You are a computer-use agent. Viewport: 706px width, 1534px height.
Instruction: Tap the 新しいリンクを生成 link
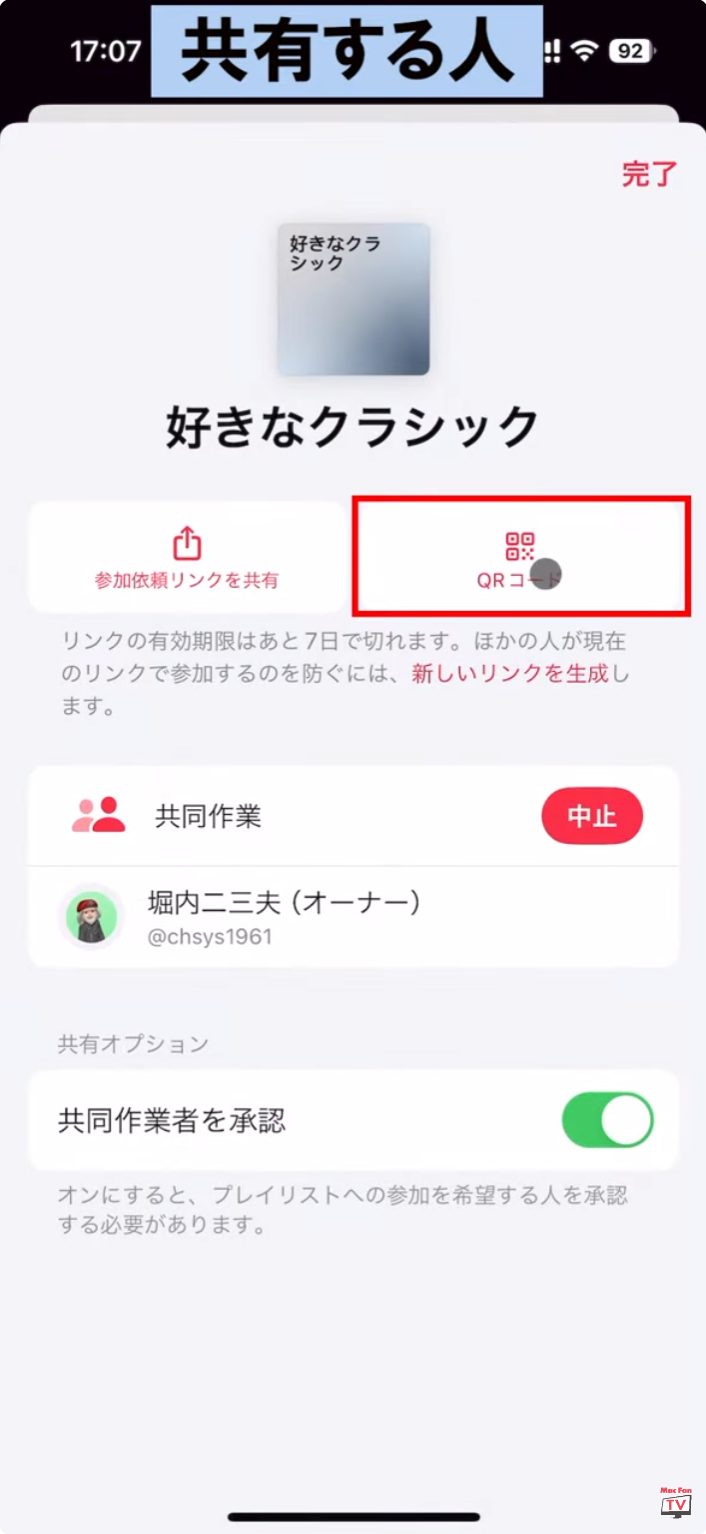click(510, 673)
